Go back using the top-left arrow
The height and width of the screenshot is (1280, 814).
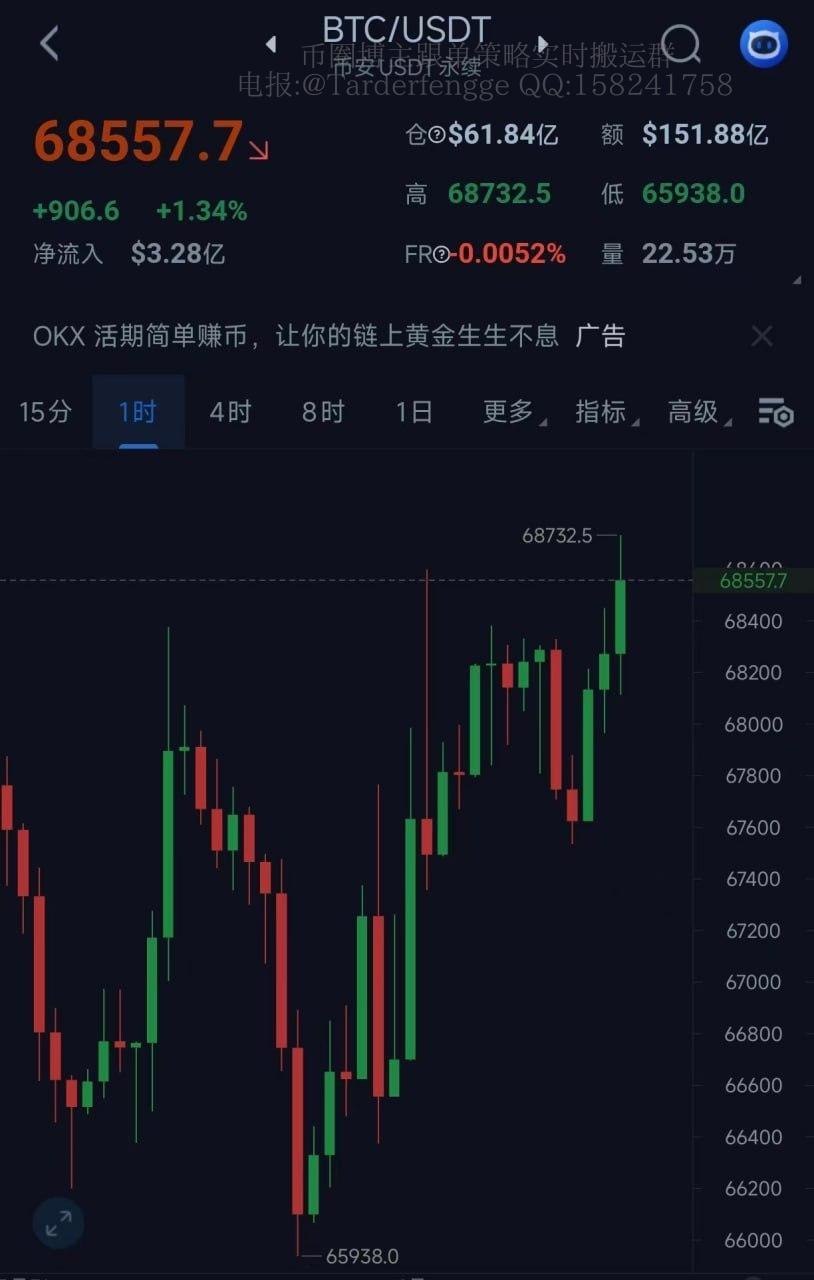click(49, 43)
